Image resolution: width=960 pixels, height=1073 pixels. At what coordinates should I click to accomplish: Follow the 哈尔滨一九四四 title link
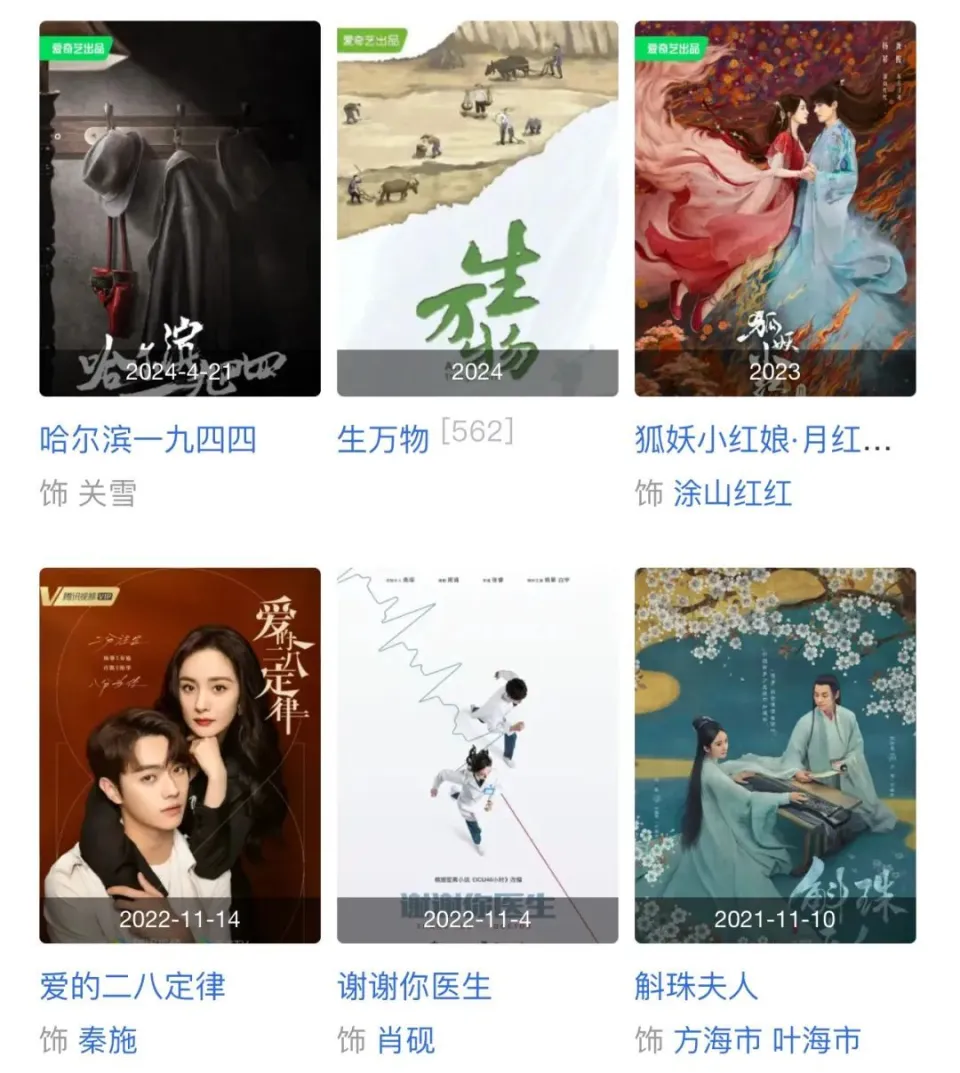148,440
